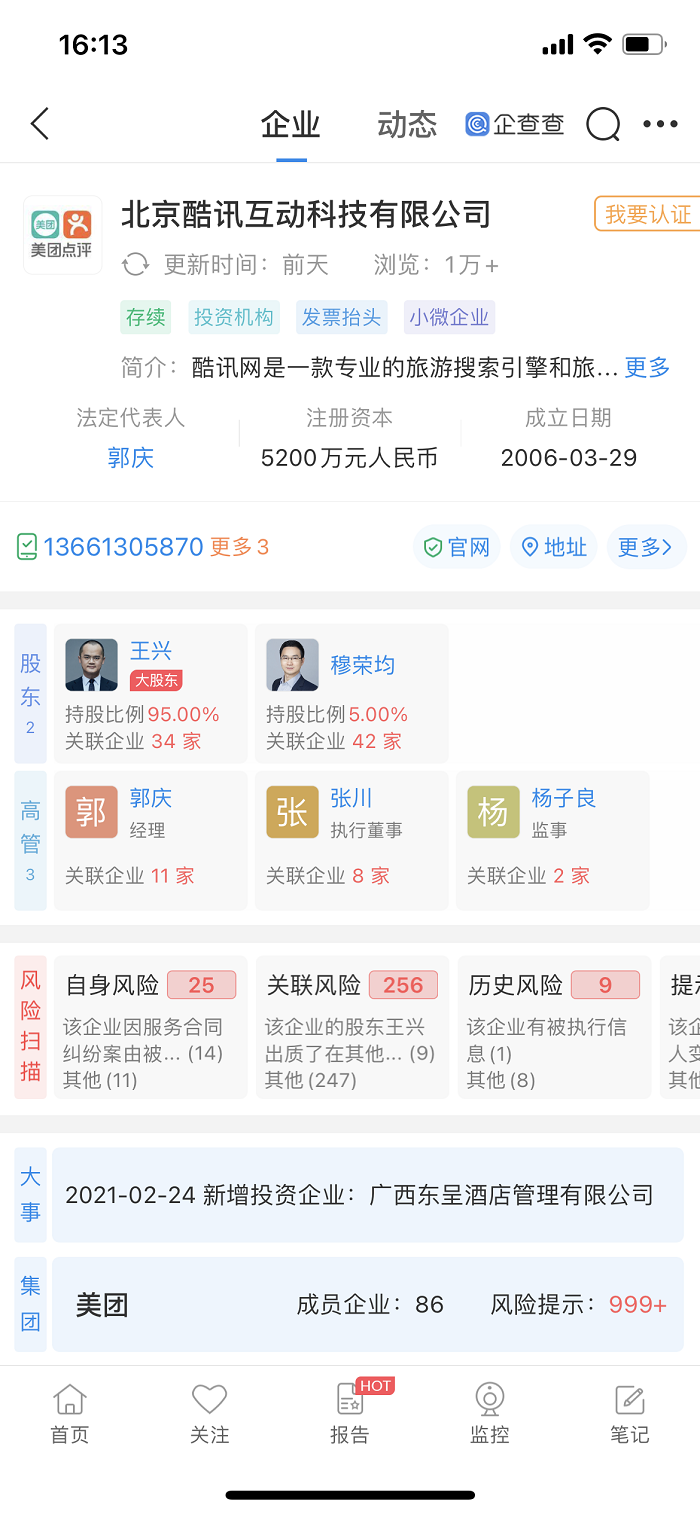Call phone number 13661305870

tap(123, 547)
